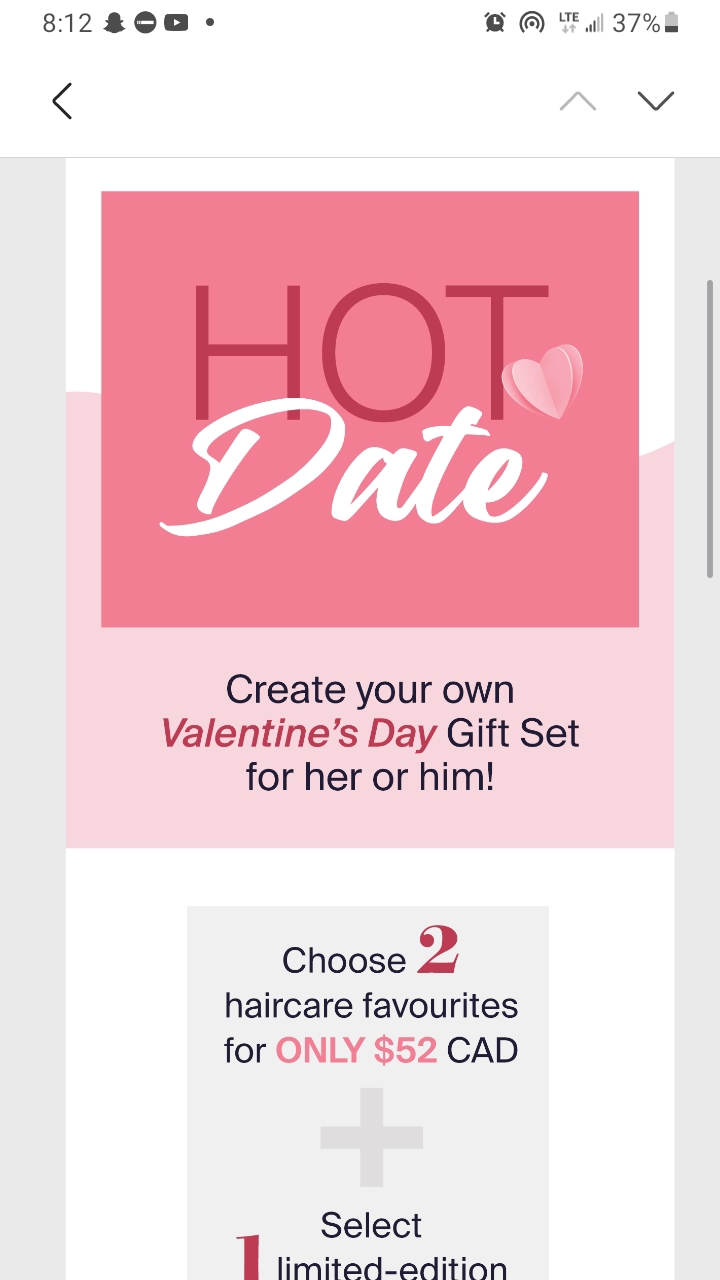720x1280 pixels.
Task: Open the Hot Date promotional banner
Action: pos(370,409)
